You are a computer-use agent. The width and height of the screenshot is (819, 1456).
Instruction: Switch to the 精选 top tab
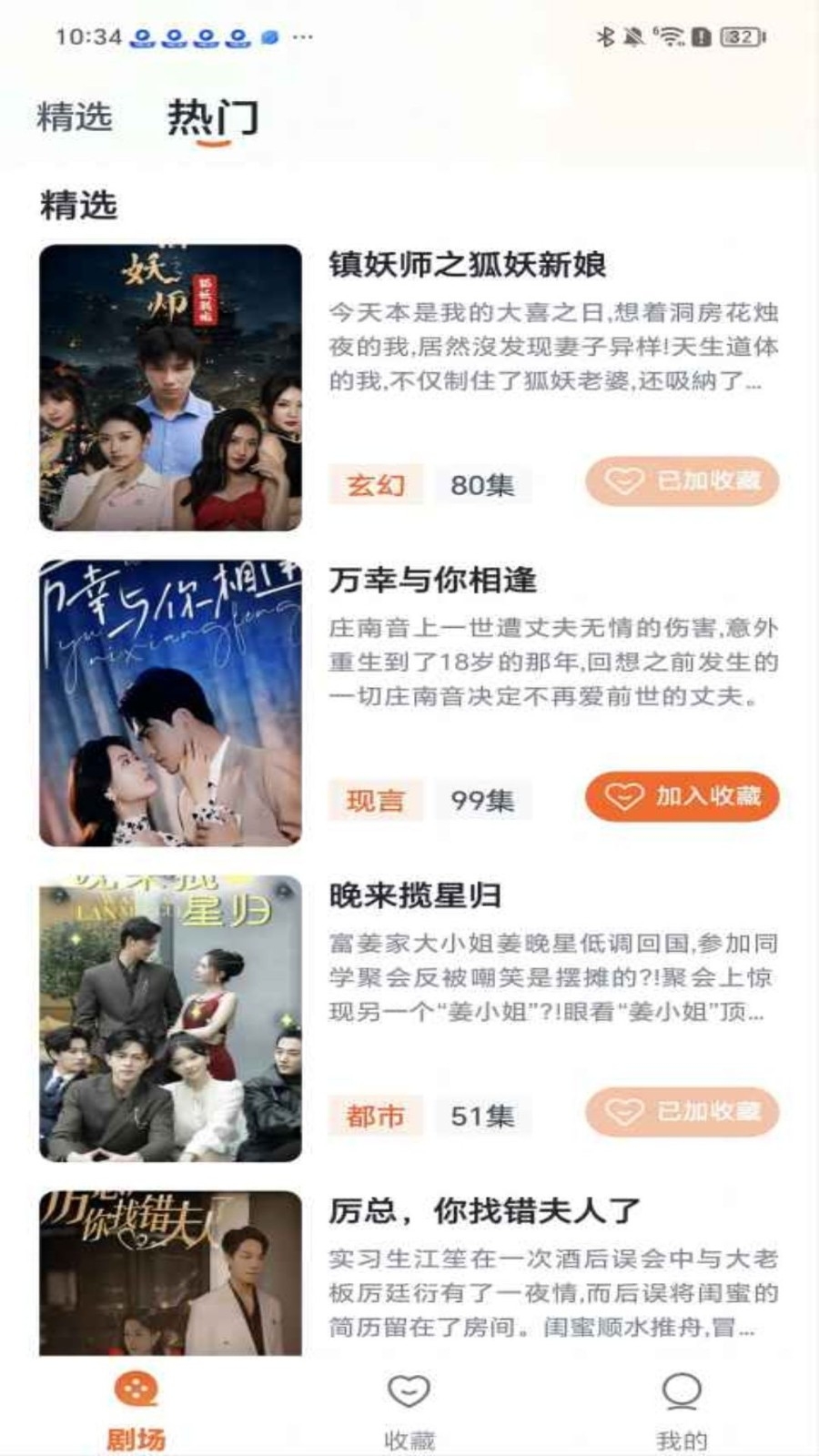coord(75,117)
